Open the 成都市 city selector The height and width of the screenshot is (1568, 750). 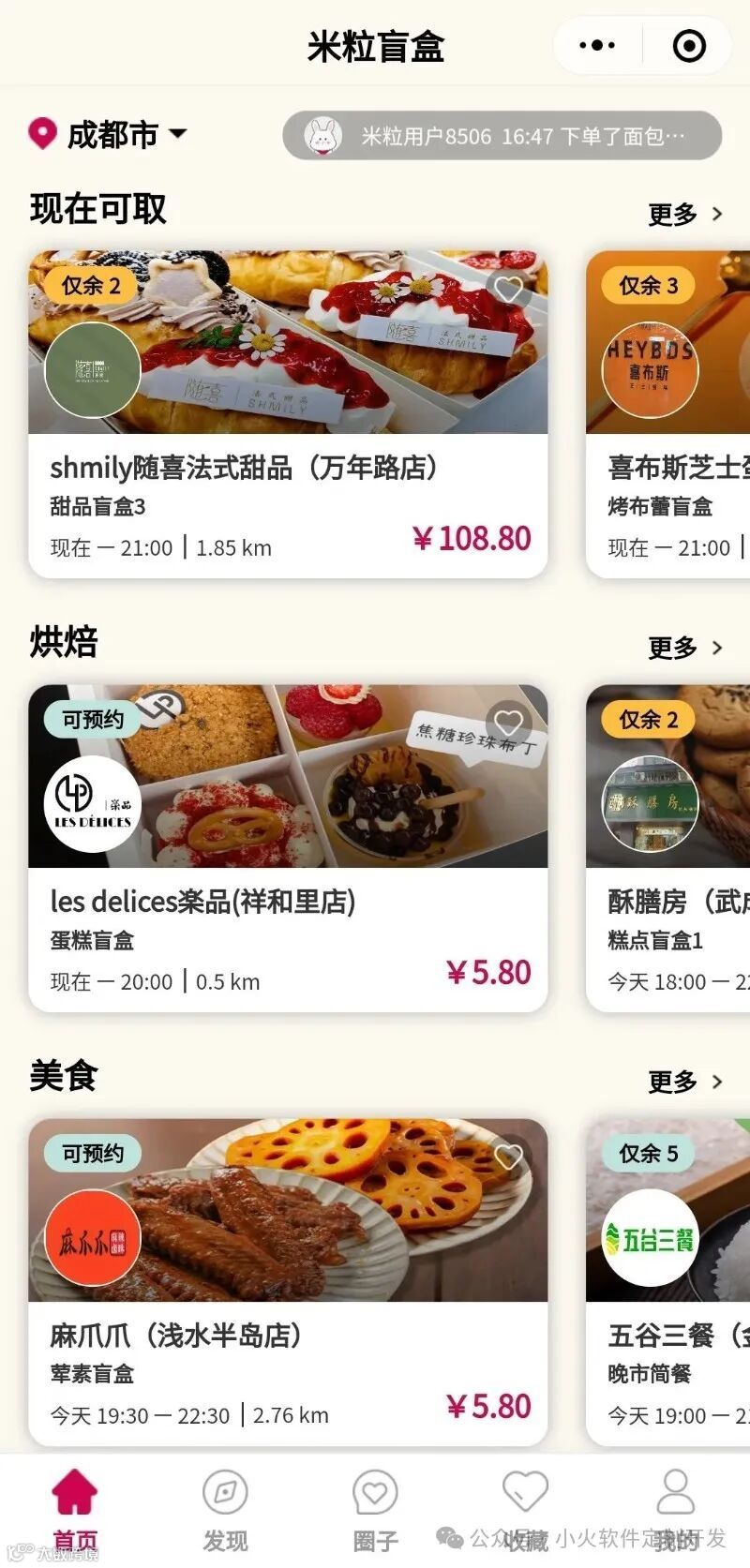109,135
